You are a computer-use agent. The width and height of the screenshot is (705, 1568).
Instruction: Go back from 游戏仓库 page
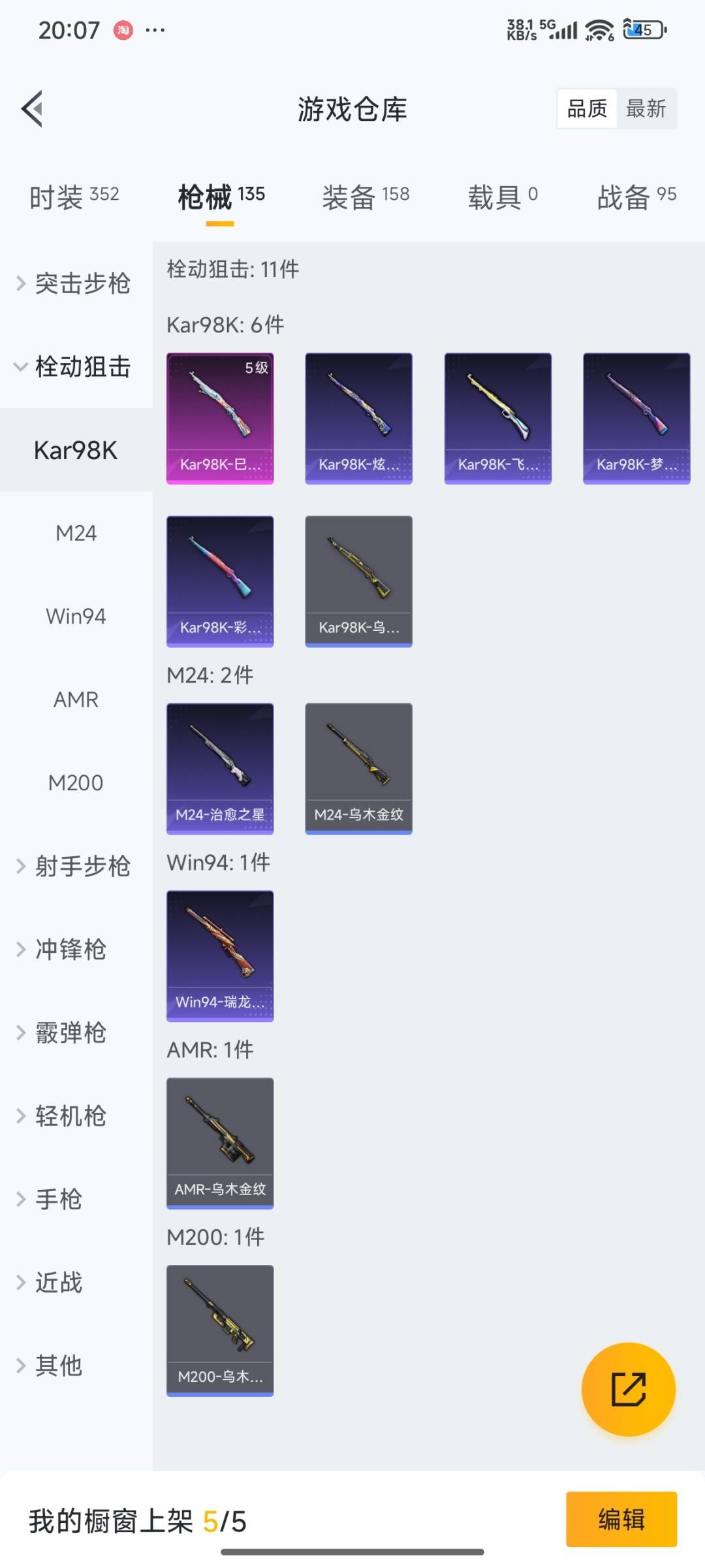coord(33,108)
